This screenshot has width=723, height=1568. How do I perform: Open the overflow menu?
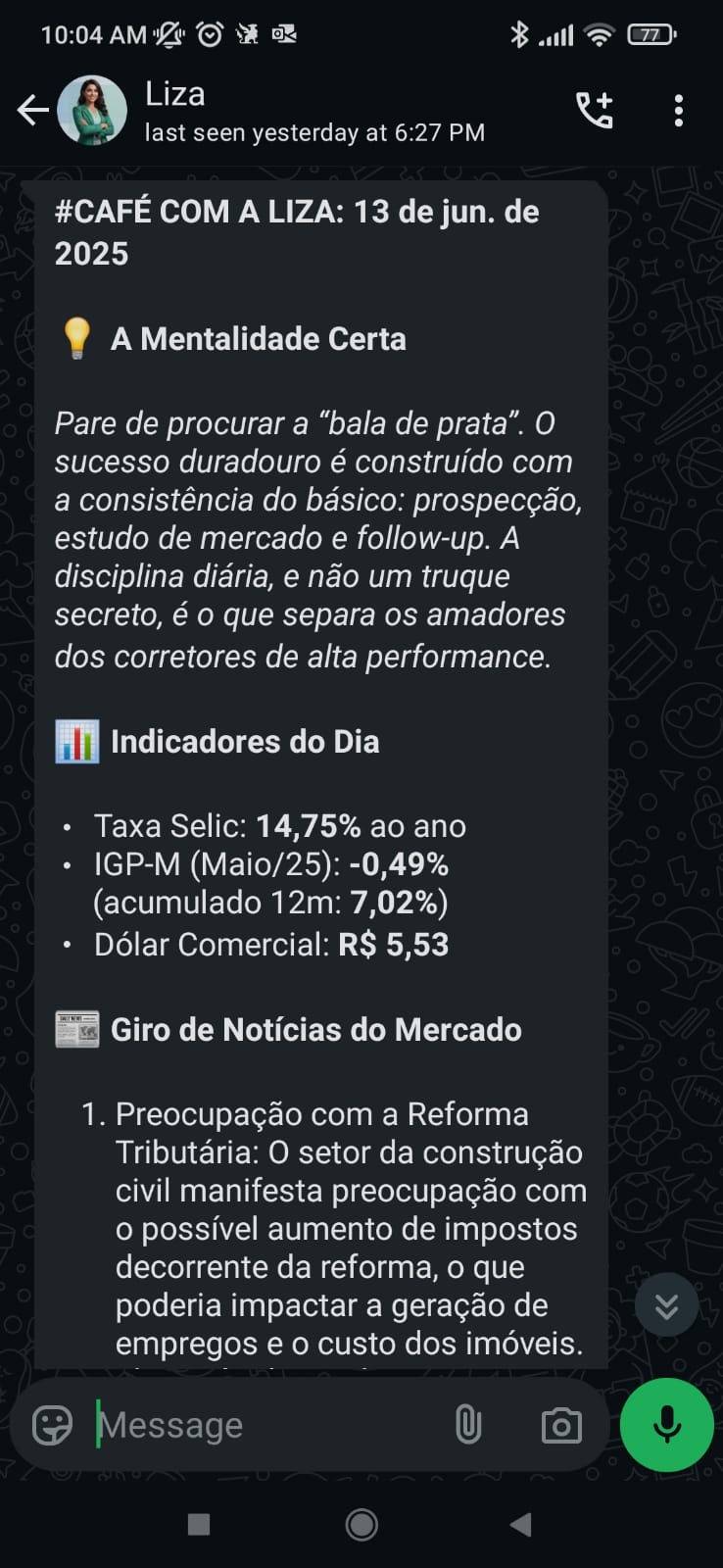tap(678, 111)
